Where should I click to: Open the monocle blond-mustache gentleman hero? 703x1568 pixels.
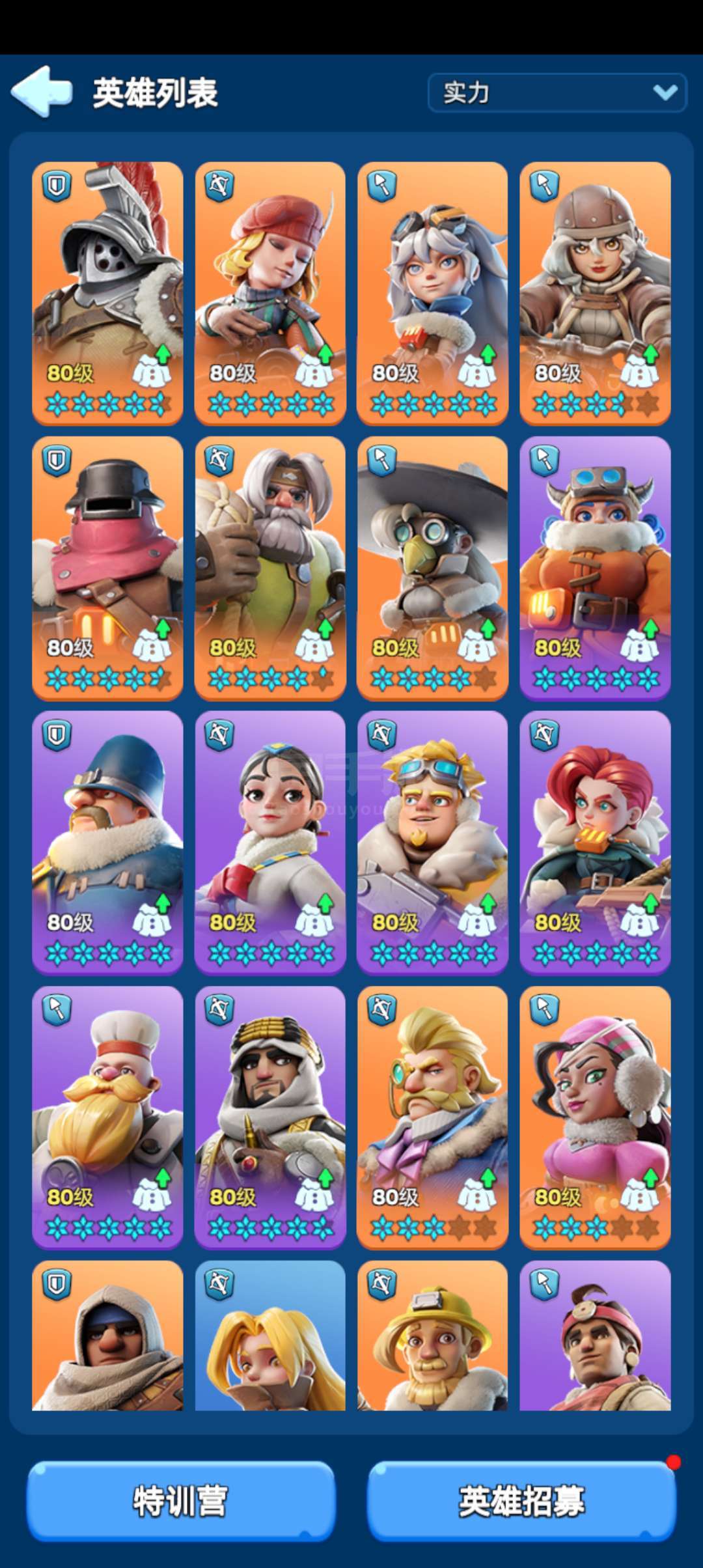point(433,1118)
